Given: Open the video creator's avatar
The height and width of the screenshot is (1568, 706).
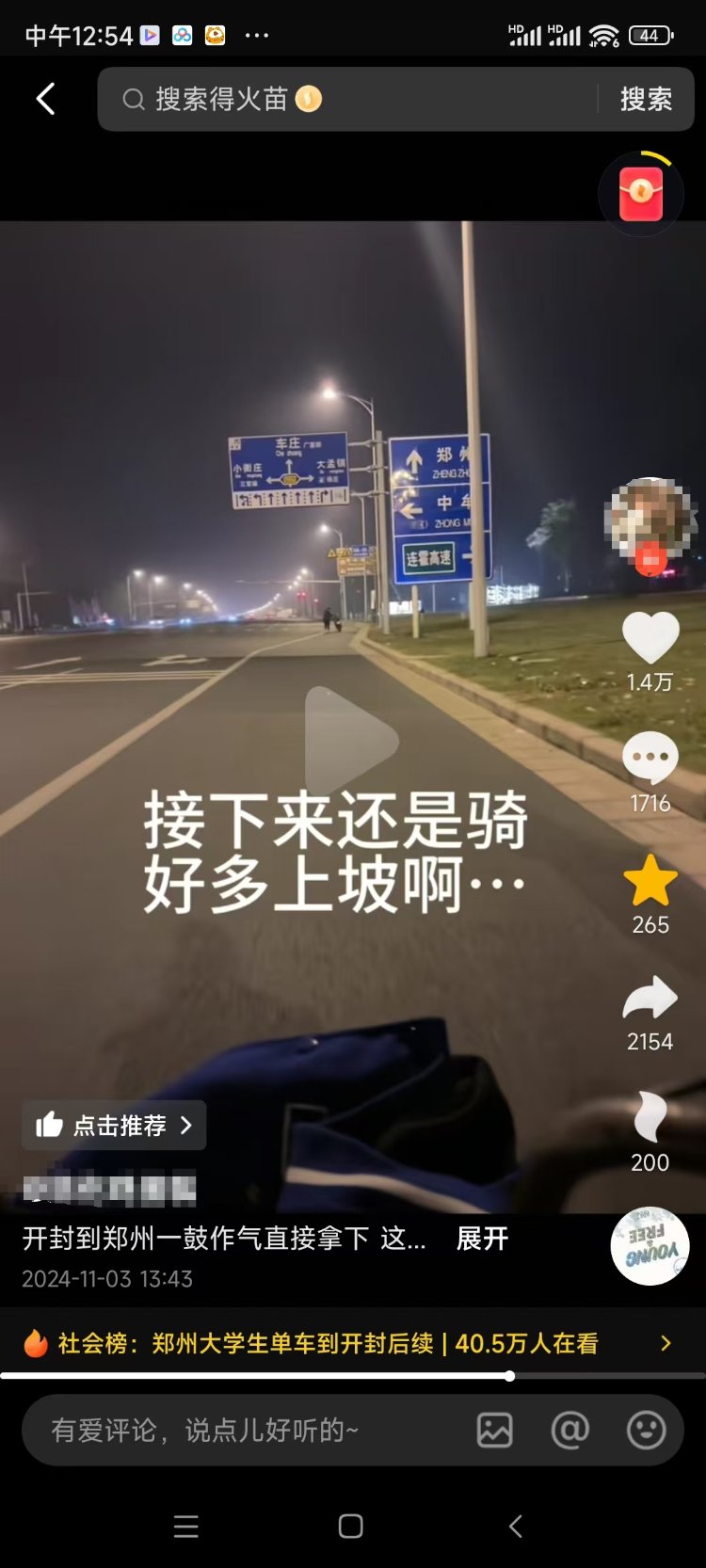Looking at the screenshot, I should 650,518.
